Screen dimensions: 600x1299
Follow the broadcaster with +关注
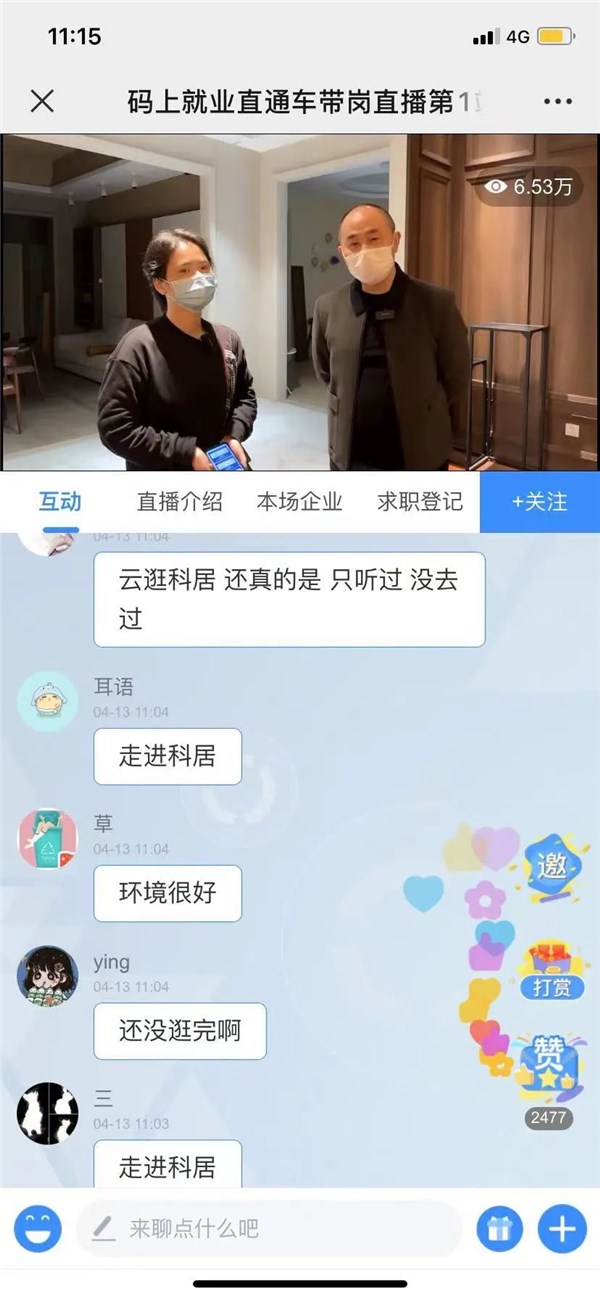click(x=539, y=502)
